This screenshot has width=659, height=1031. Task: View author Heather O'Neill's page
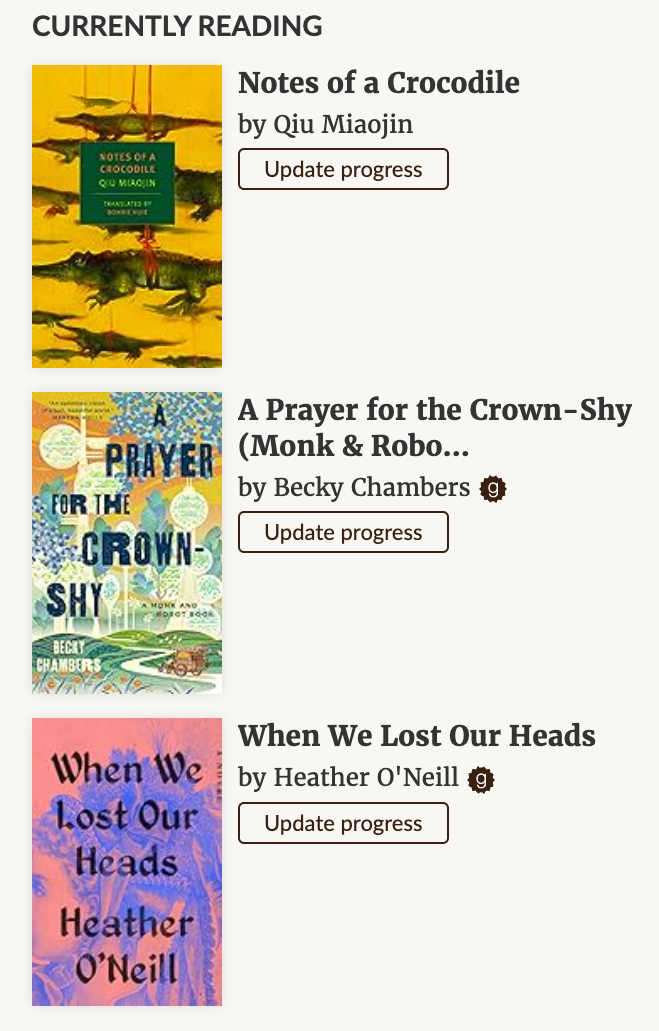pyautogui.click(x=366, y=777)
